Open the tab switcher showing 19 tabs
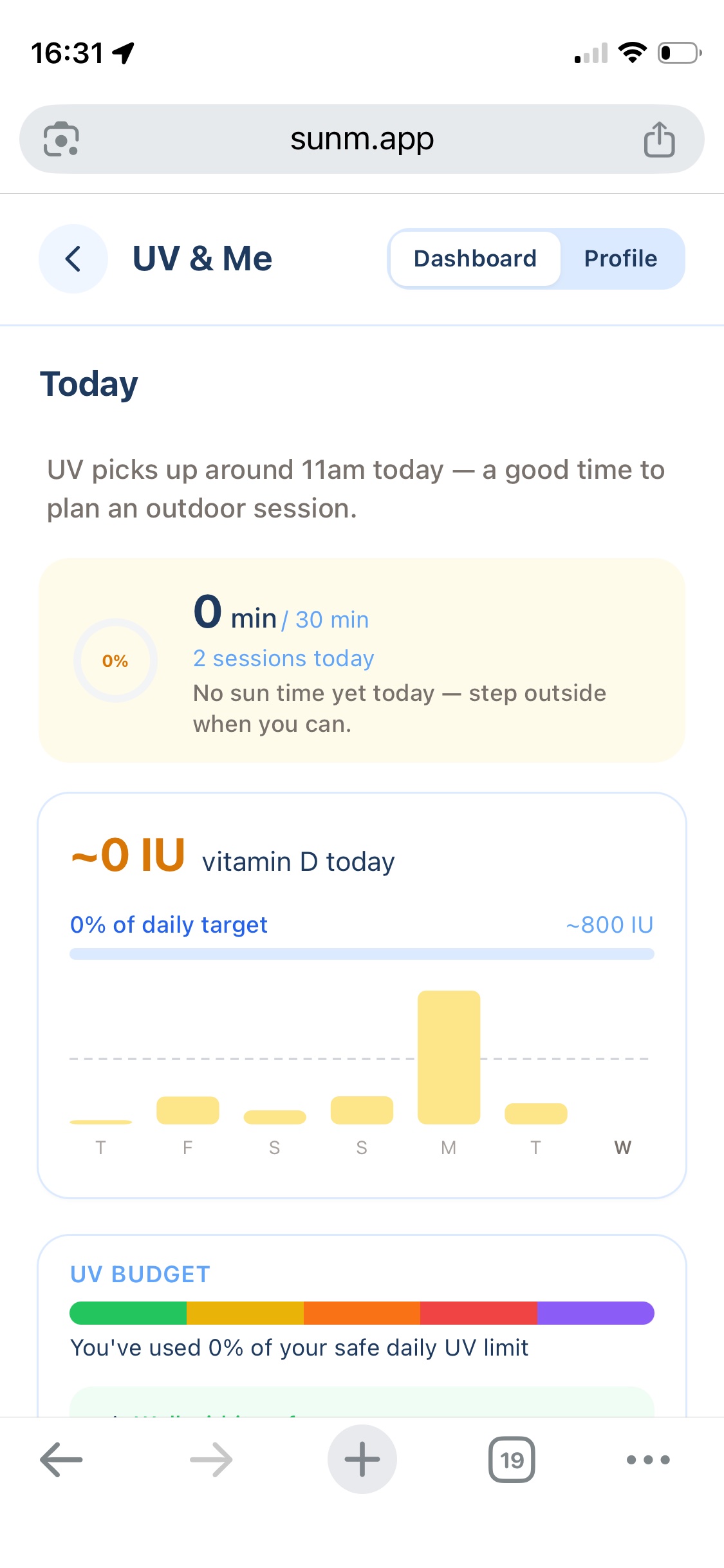The image size is (724, 1568). [x=512, y=1460]
